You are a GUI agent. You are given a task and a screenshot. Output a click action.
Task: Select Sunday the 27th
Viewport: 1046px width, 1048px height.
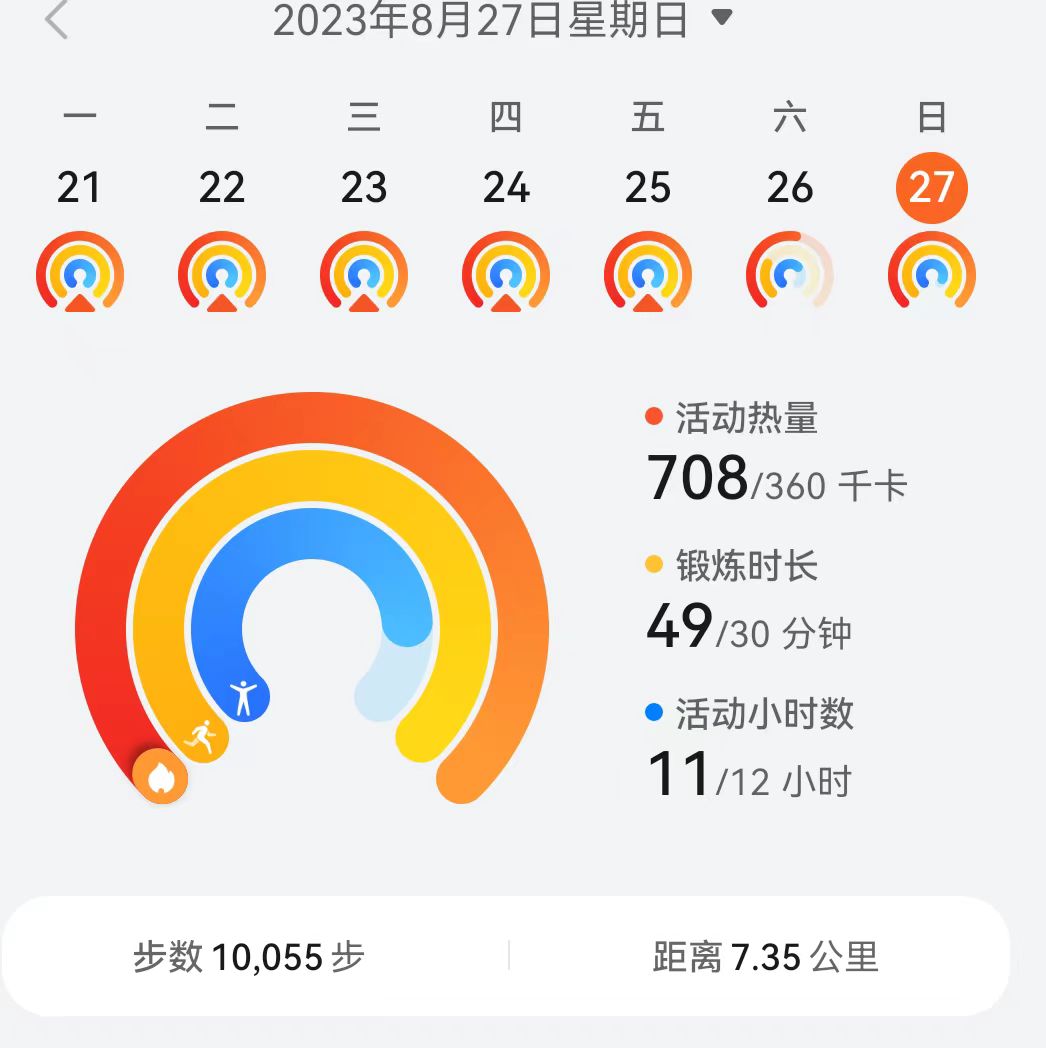pos(931,188)
